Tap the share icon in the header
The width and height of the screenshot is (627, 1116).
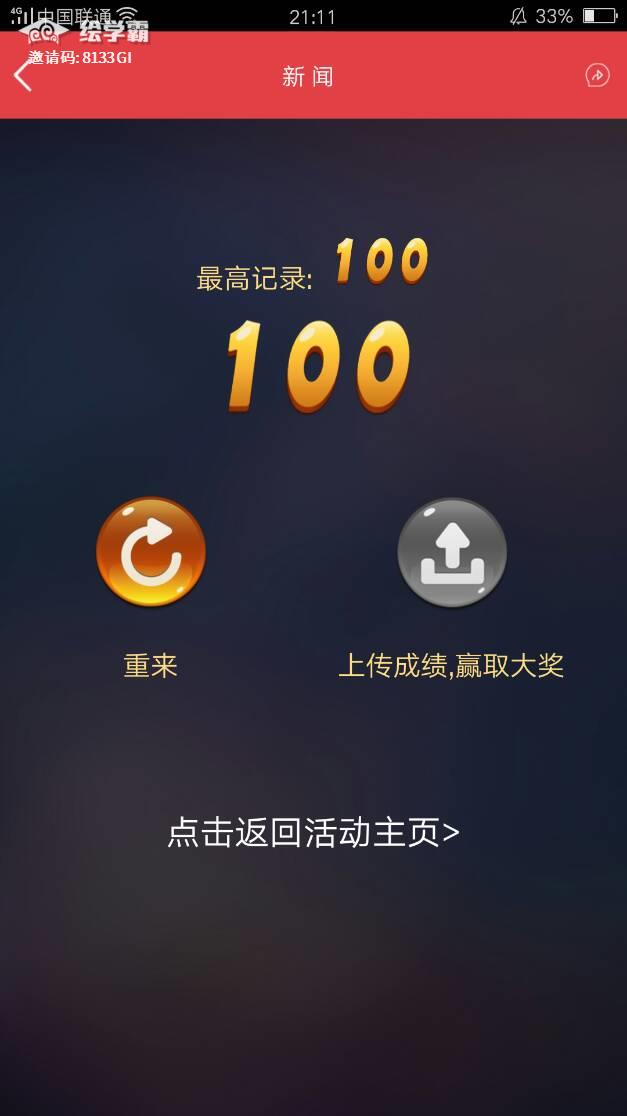[597, 76]
